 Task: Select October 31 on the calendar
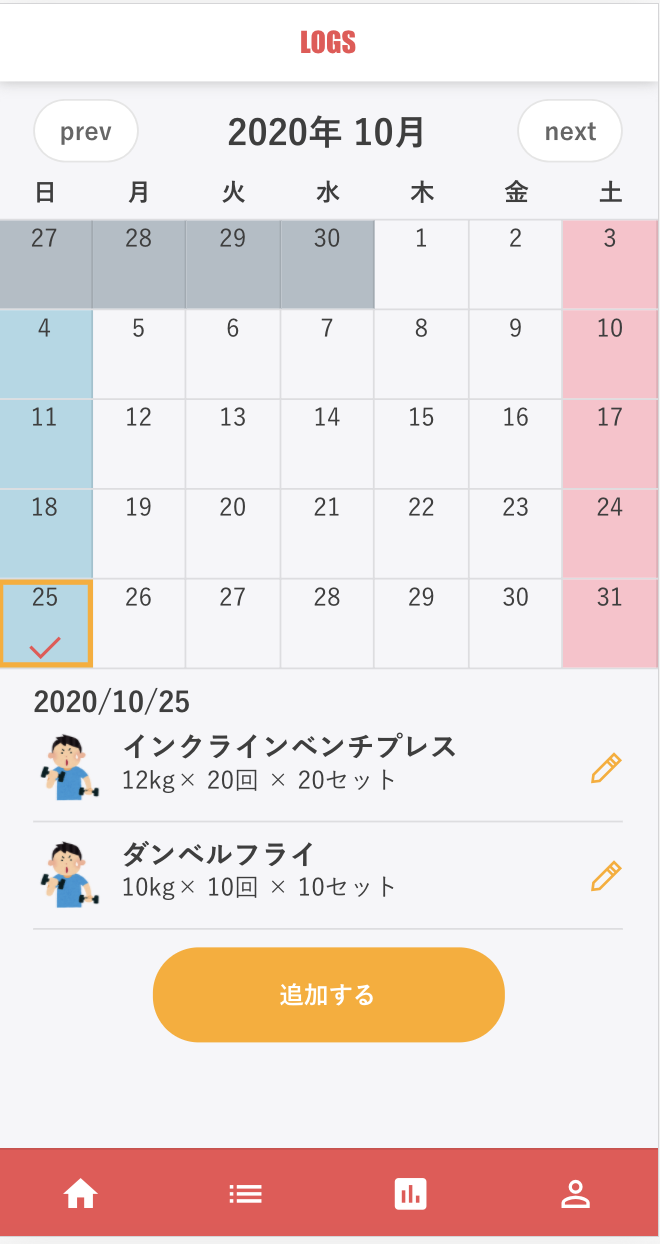point(609,623)
